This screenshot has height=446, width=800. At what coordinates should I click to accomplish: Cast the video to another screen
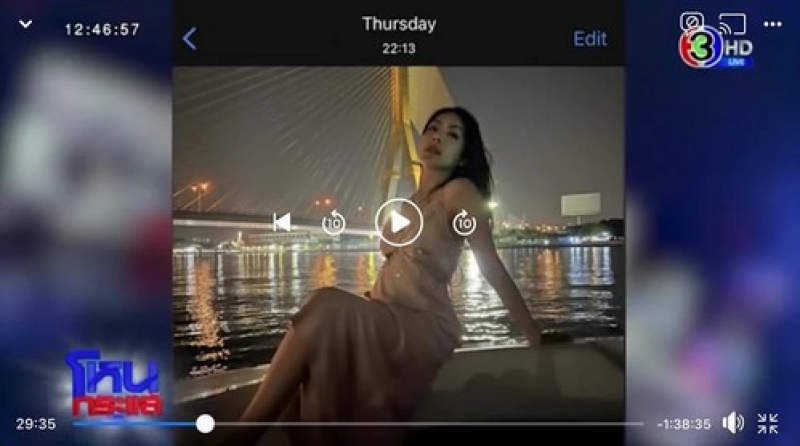(x=732, y=23)
